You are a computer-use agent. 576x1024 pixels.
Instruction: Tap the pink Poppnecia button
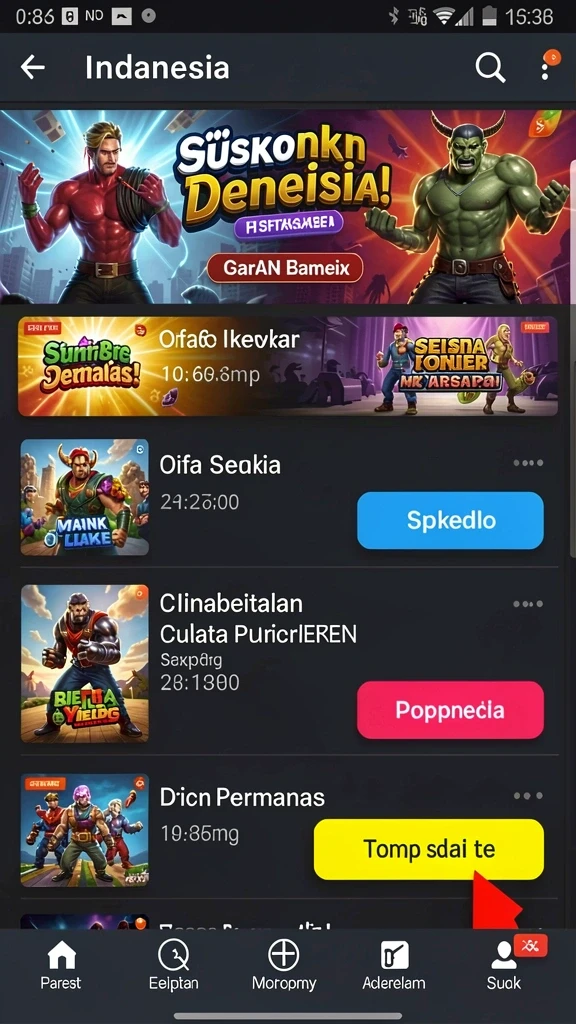coord(450,710)
